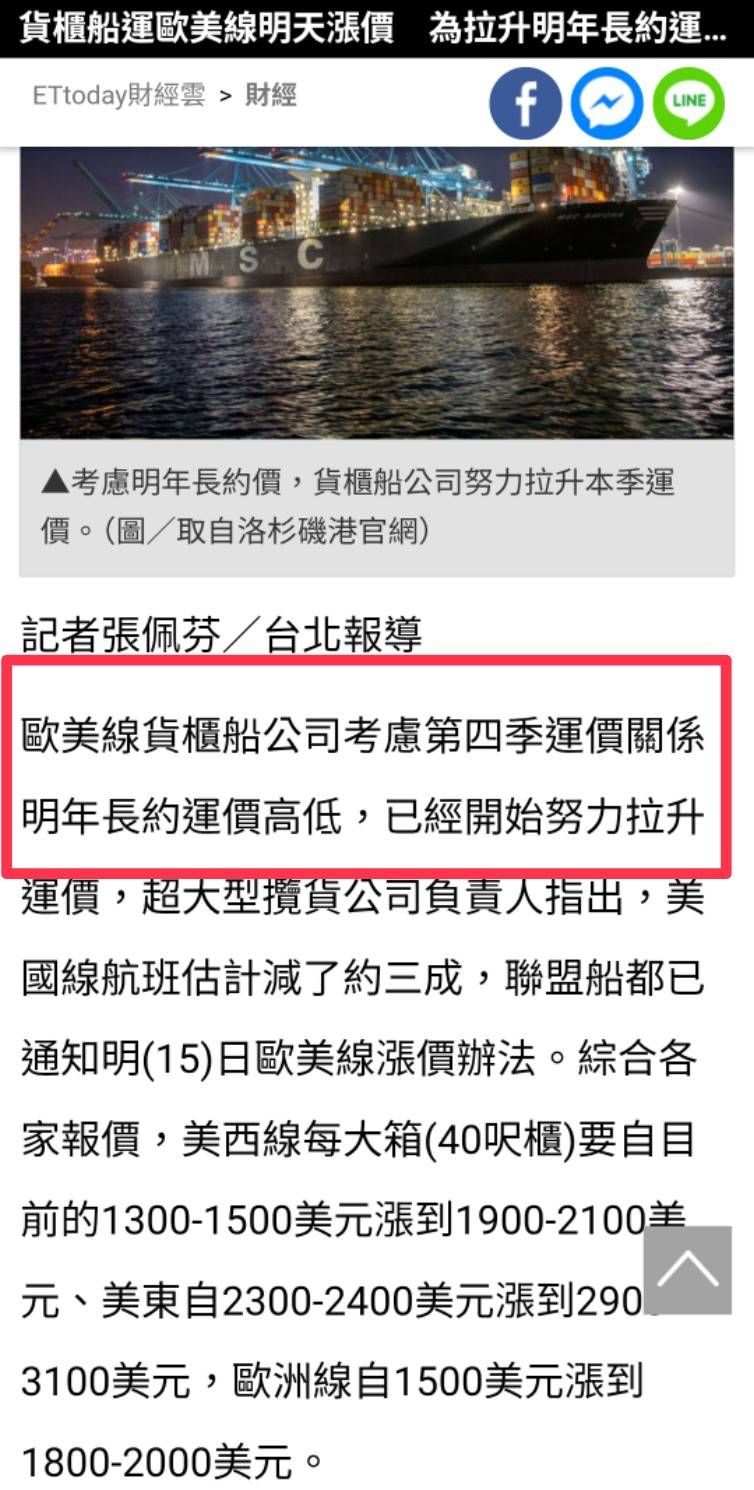Open the 財經 category breadcrumb
The height and width of the screenshot is (1490, 754).
pyautogui.click(x=271, y=96)
